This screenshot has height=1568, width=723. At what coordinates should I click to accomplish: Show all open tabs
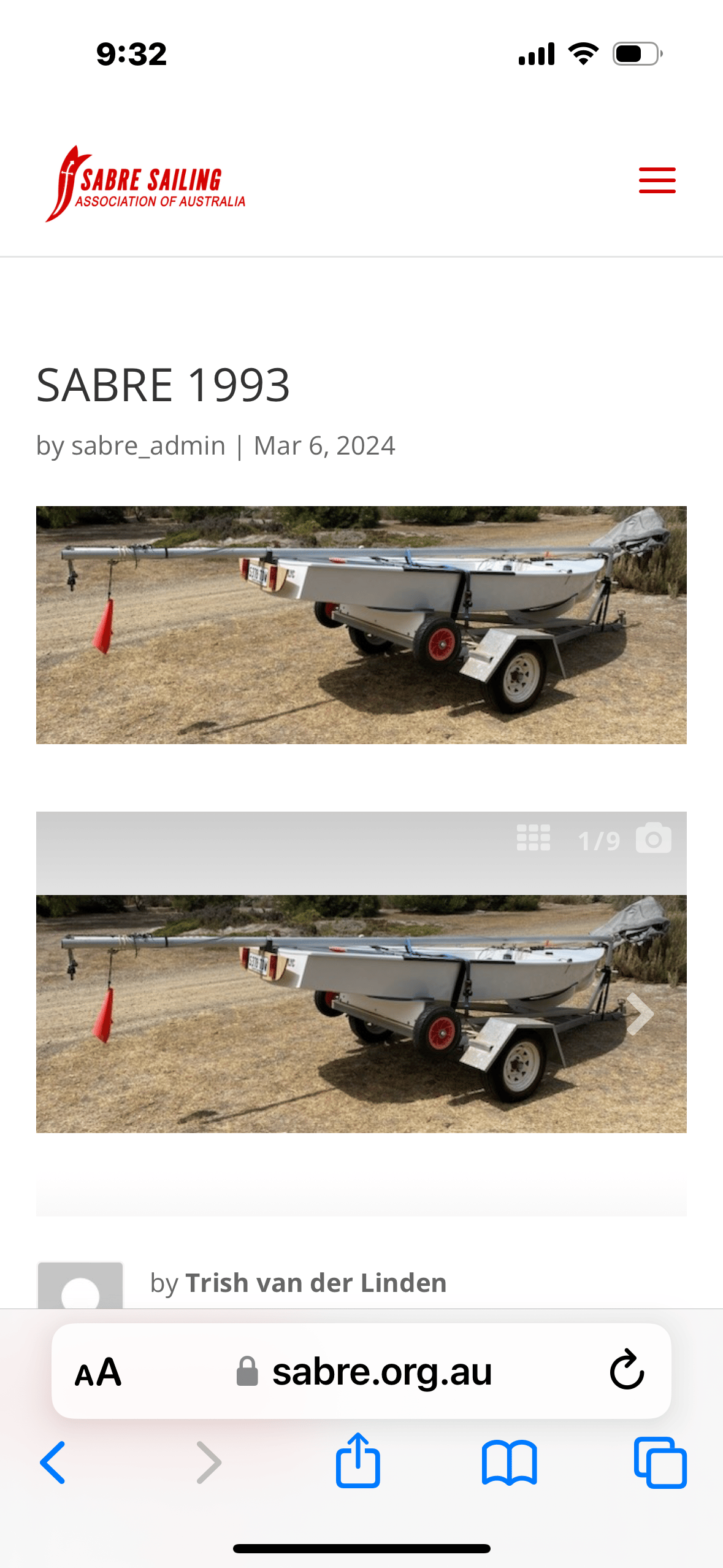[x=660, y=1462]
